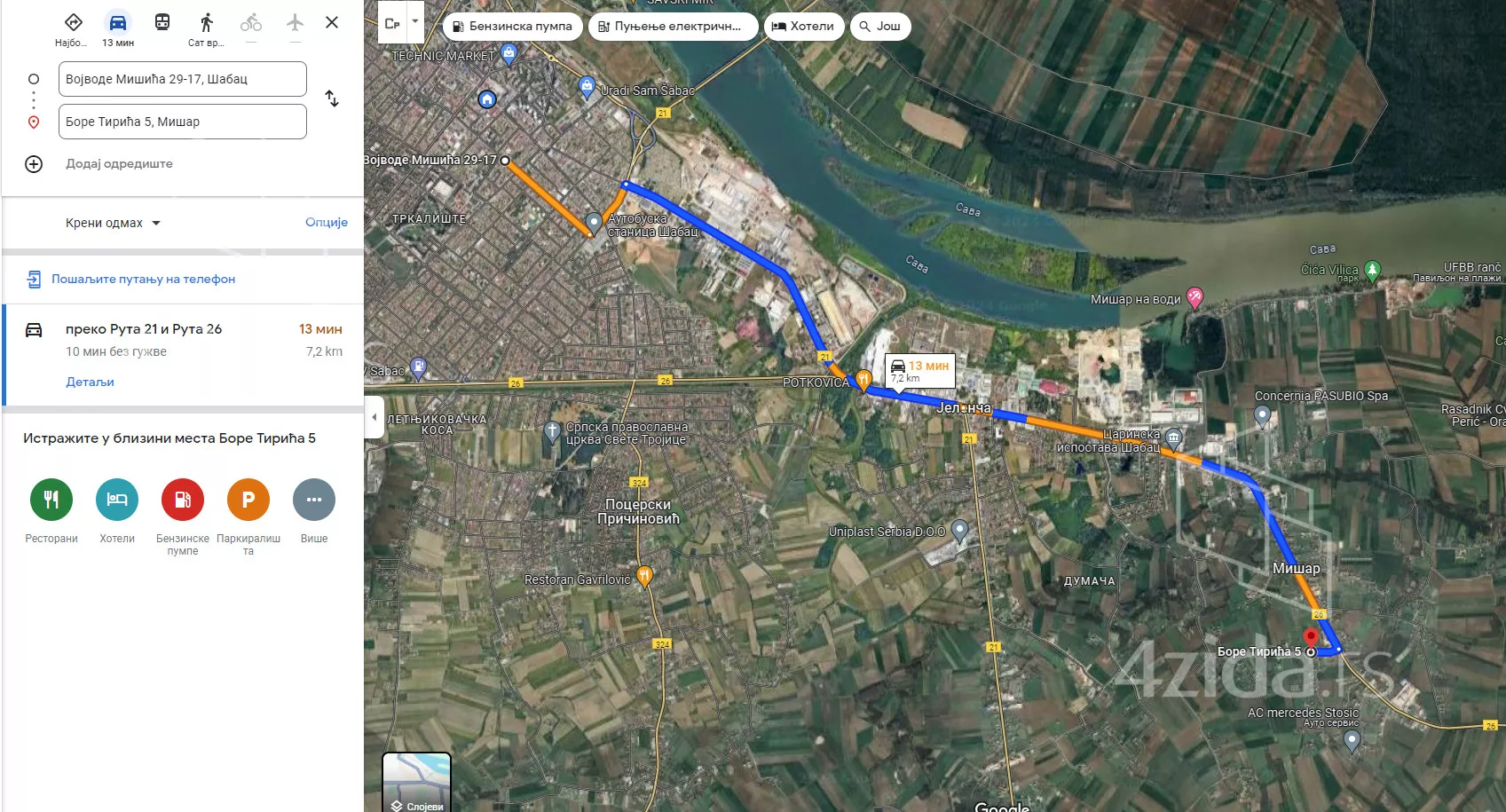Switch to public transit mode
This screenshot has width=1506, height=812.
[162, 23]
